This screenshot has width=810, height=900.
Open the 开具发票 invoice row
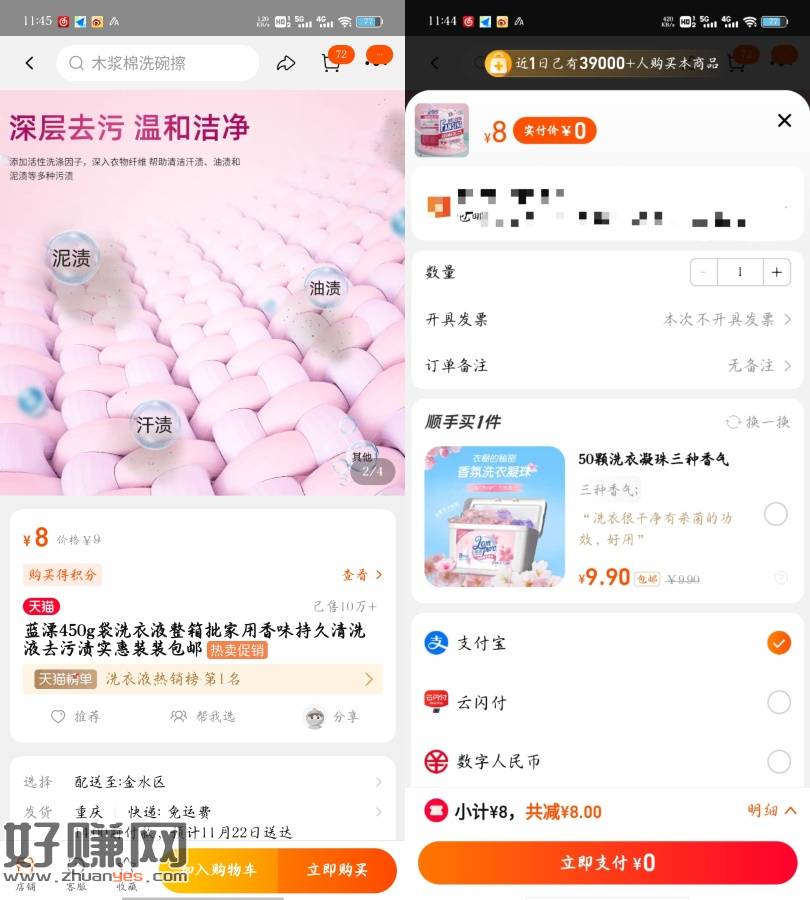pos(607,319)
